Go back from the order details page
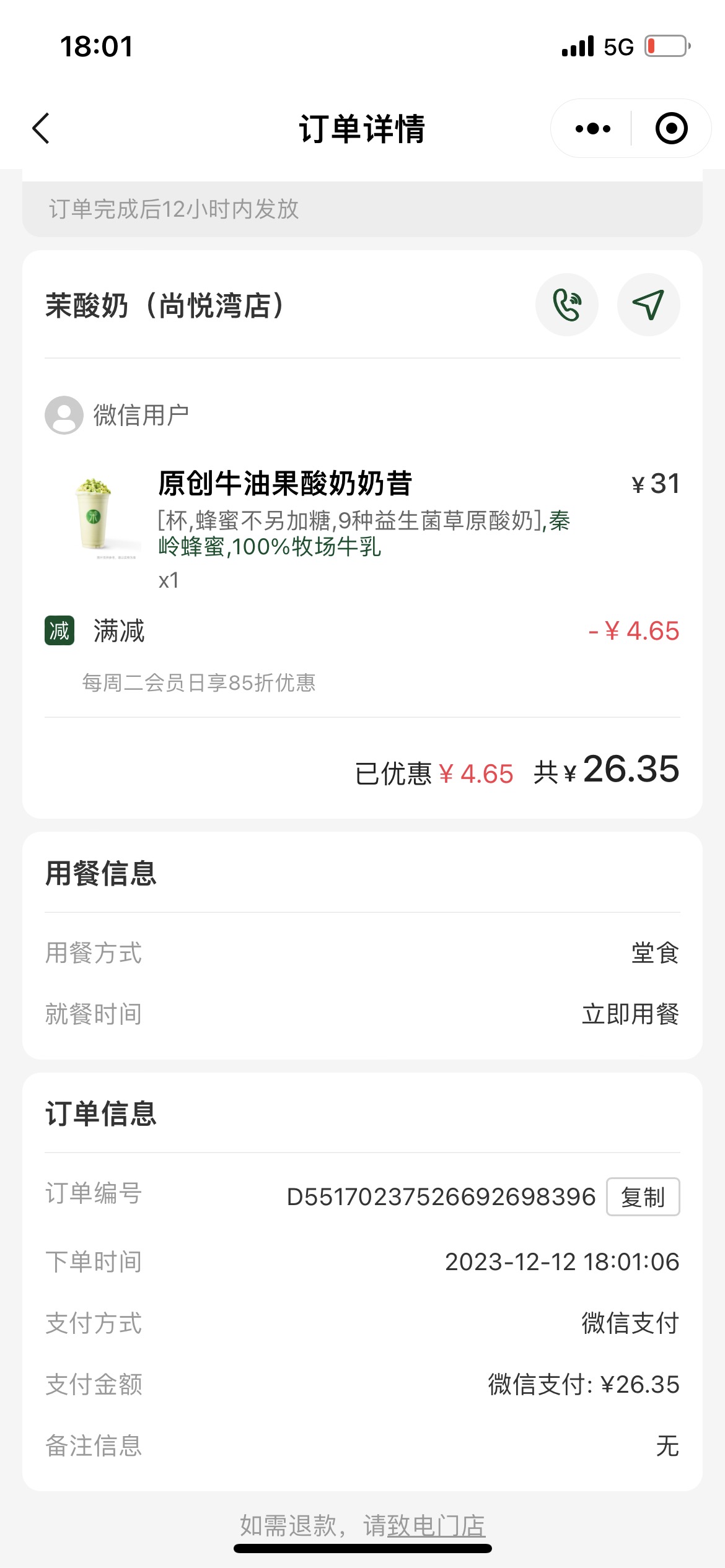725x1568 pixels. [x=41, y=129]
